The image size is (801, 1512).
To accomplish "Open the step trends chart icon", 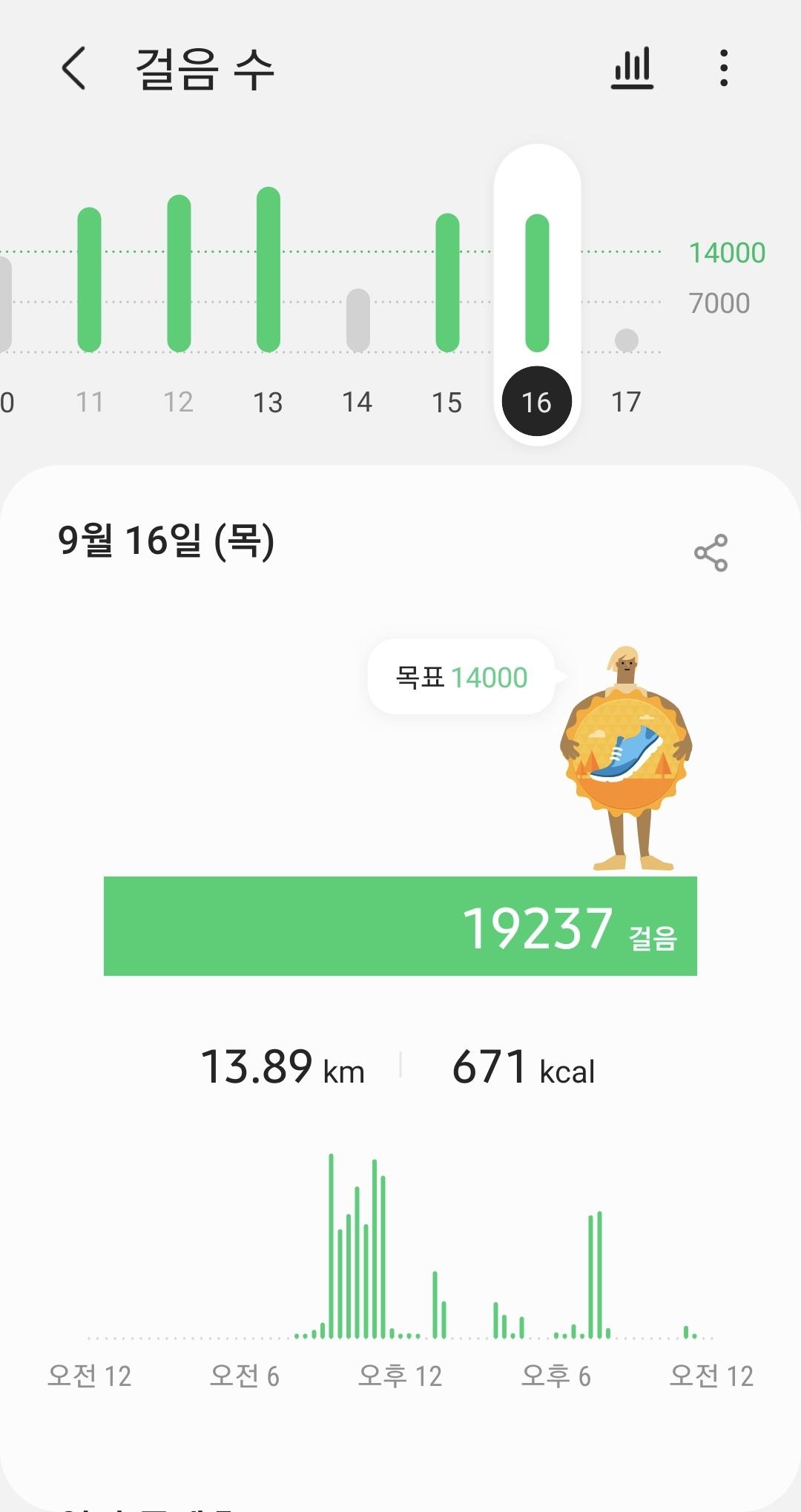I will pyautogui.click(x=632, y=68).
